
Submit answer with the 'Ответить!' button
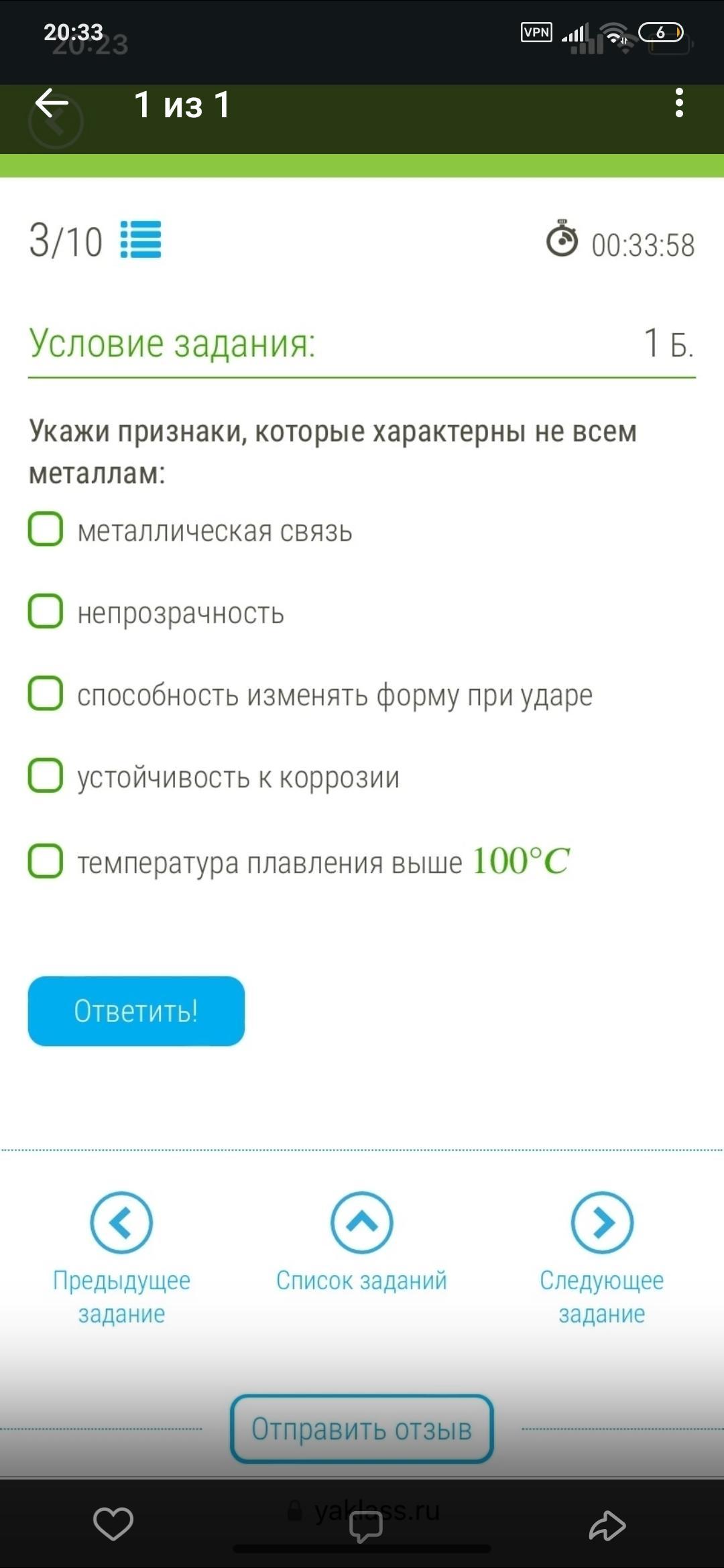(x=136, y=1010)
